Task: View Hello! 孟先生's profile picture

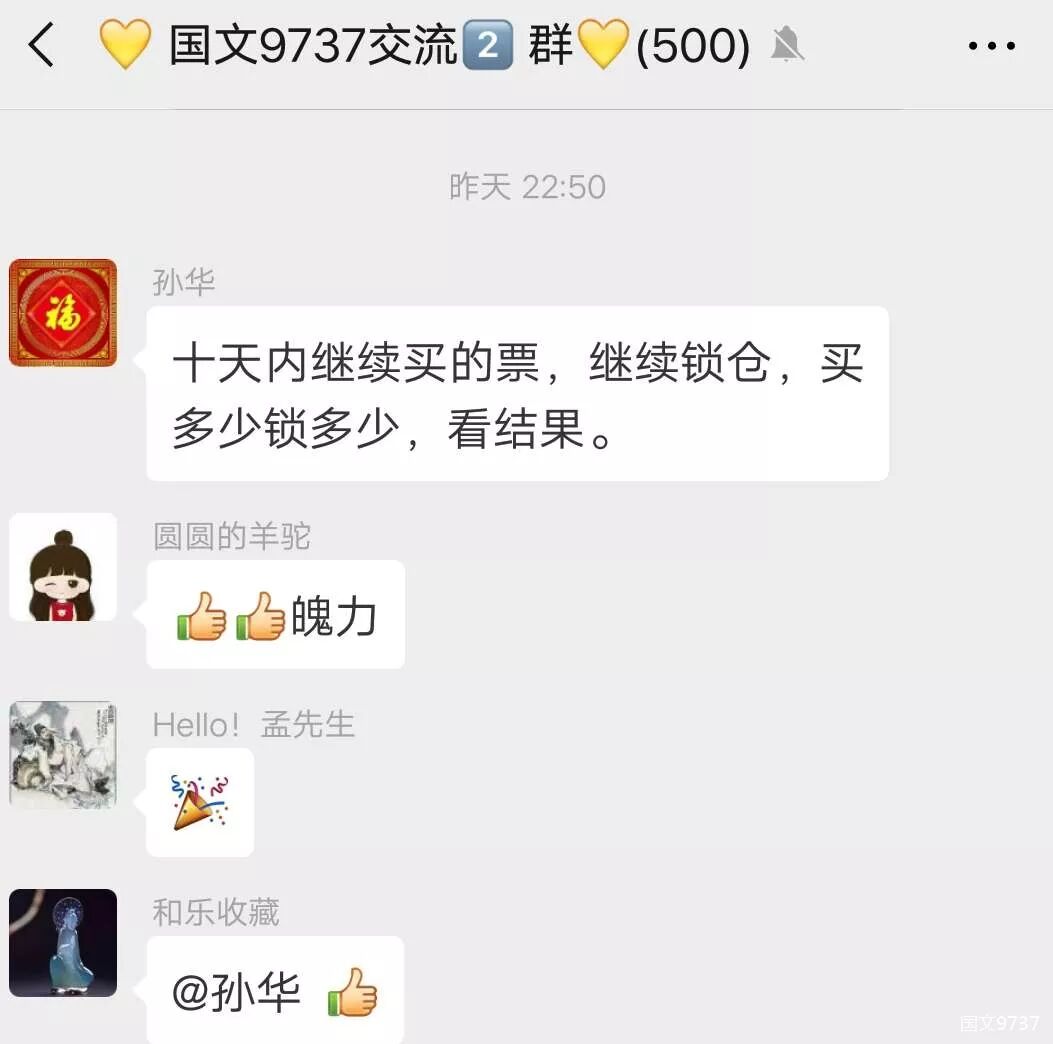Action: point(63,755)
